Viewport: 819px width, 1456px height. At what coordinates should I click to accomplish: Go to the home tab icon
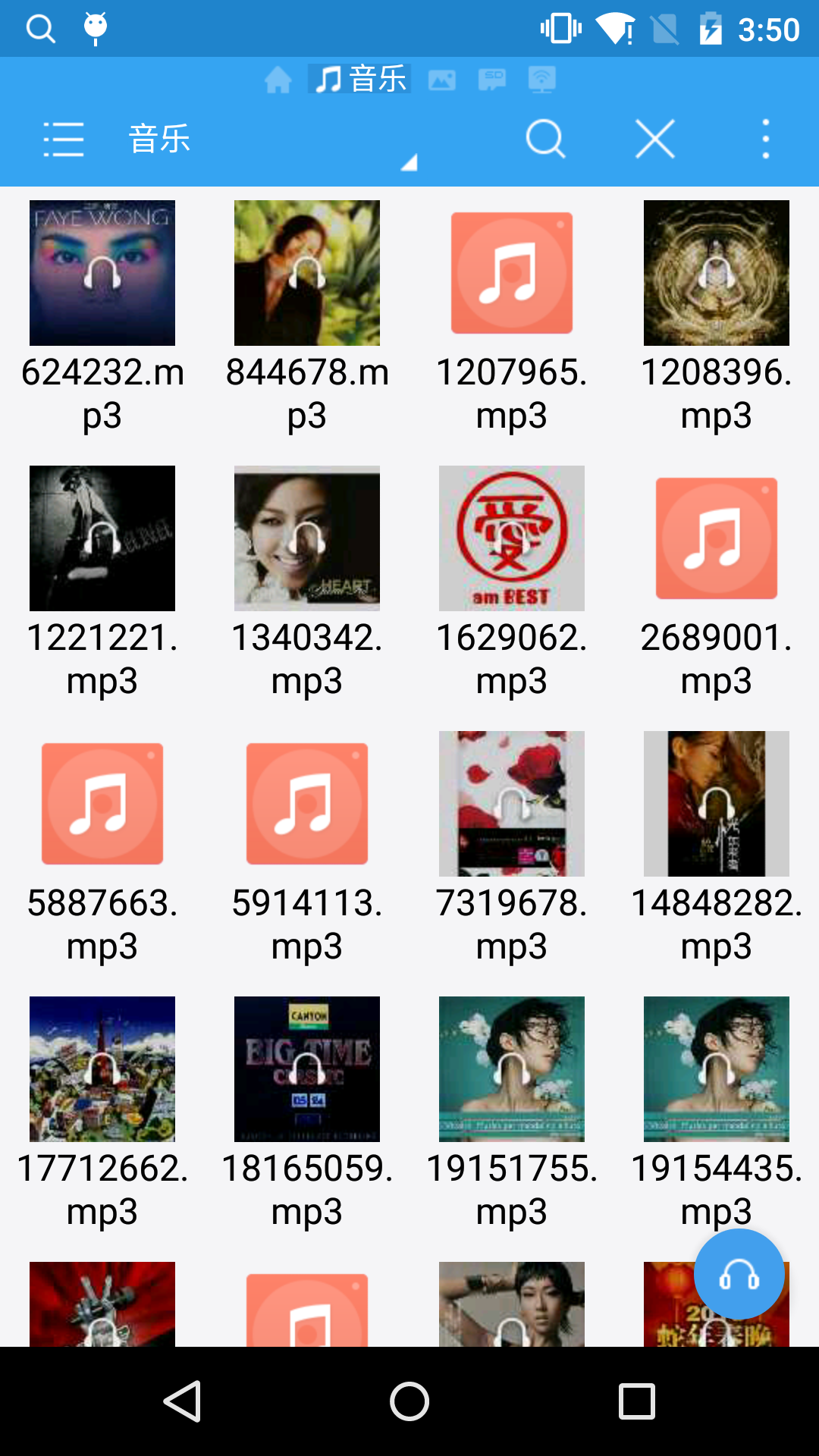click(278, 80)
